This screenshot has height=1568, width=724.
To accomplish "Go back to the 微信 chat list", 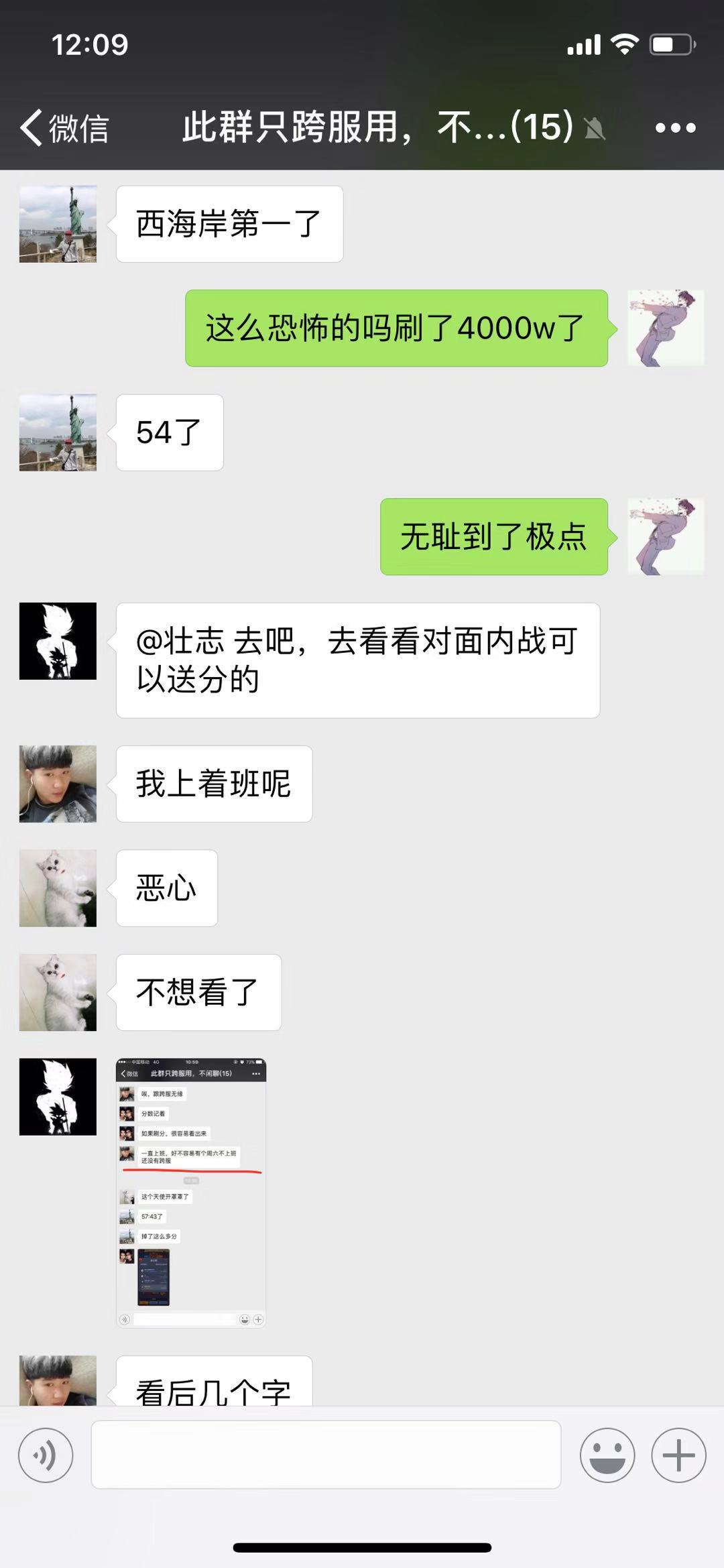I will (x=64, y=127).
